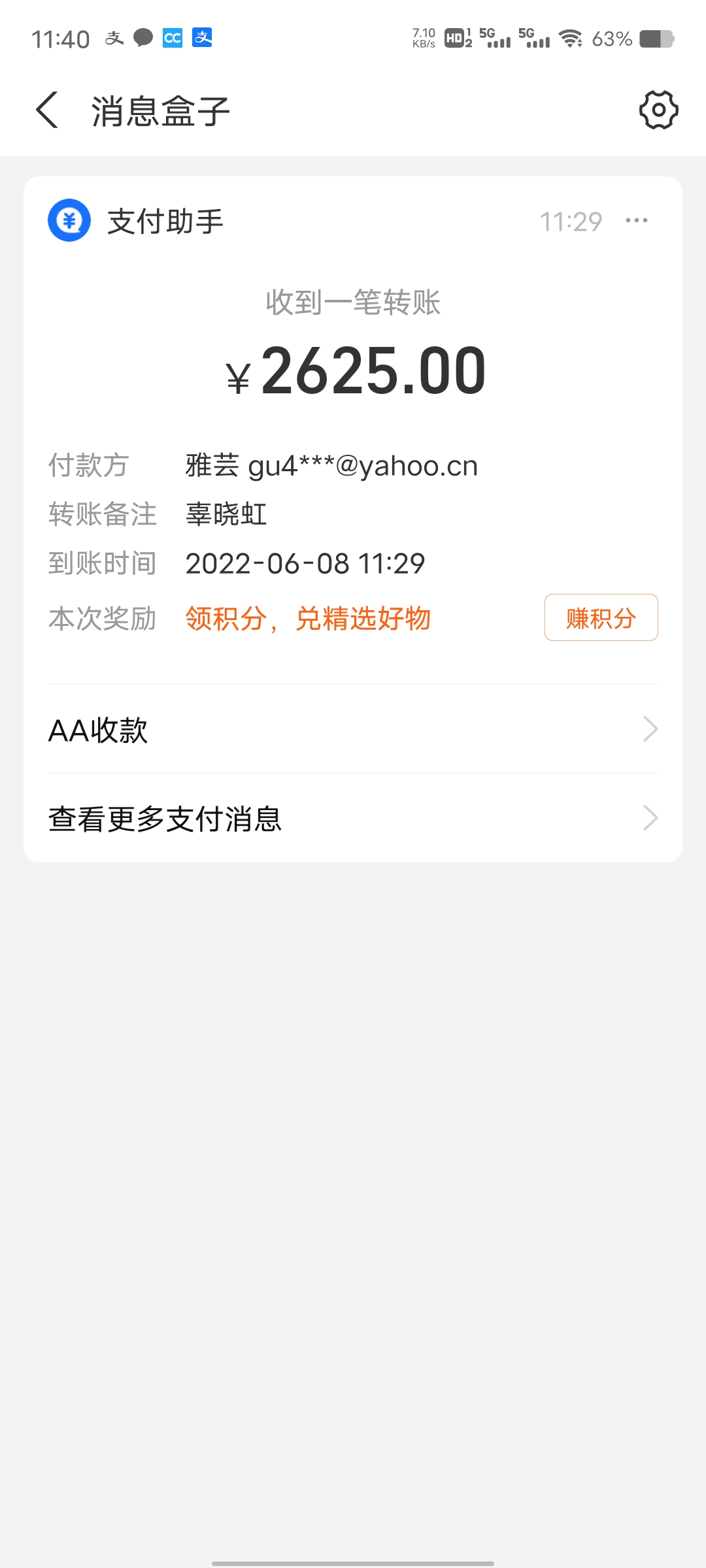Open the three-dot options menu on the message
706x1568 pixels.
click(637, 221)
